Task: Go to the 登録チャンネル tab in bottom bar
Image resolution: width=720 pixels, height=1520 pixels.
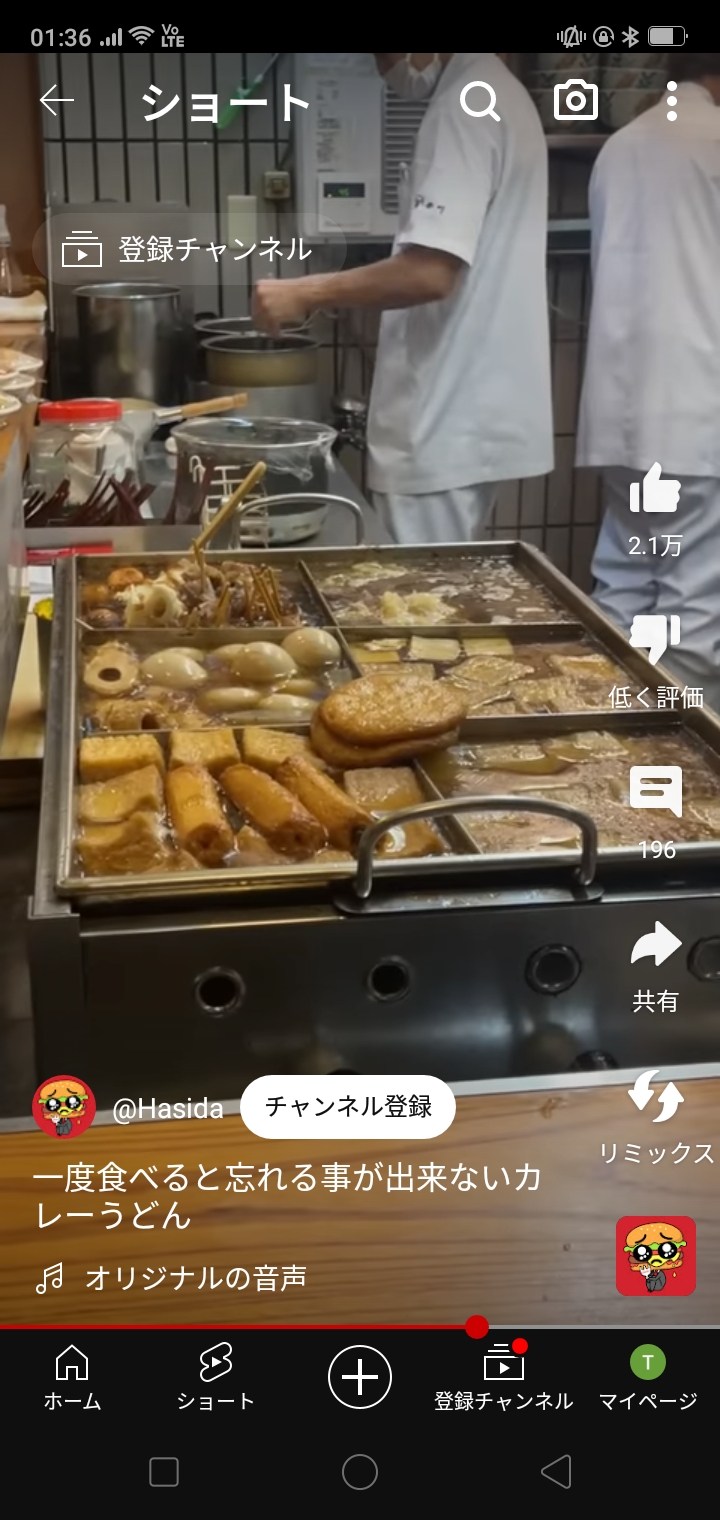Action: click(503, 1377)
